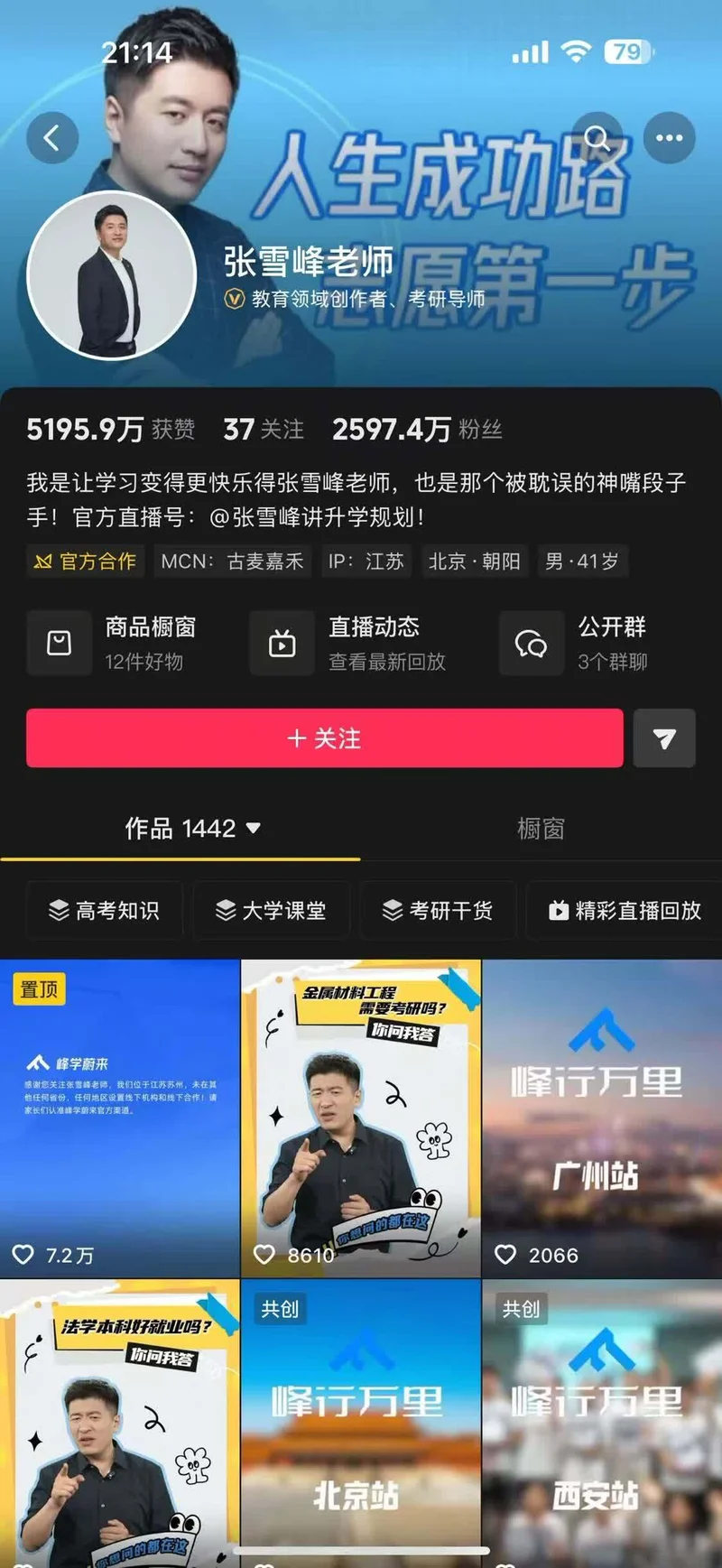Screen dimensions: 722x1568
Task: Open the 精彩直播回放 chip
Action: [x=625, y=910]
